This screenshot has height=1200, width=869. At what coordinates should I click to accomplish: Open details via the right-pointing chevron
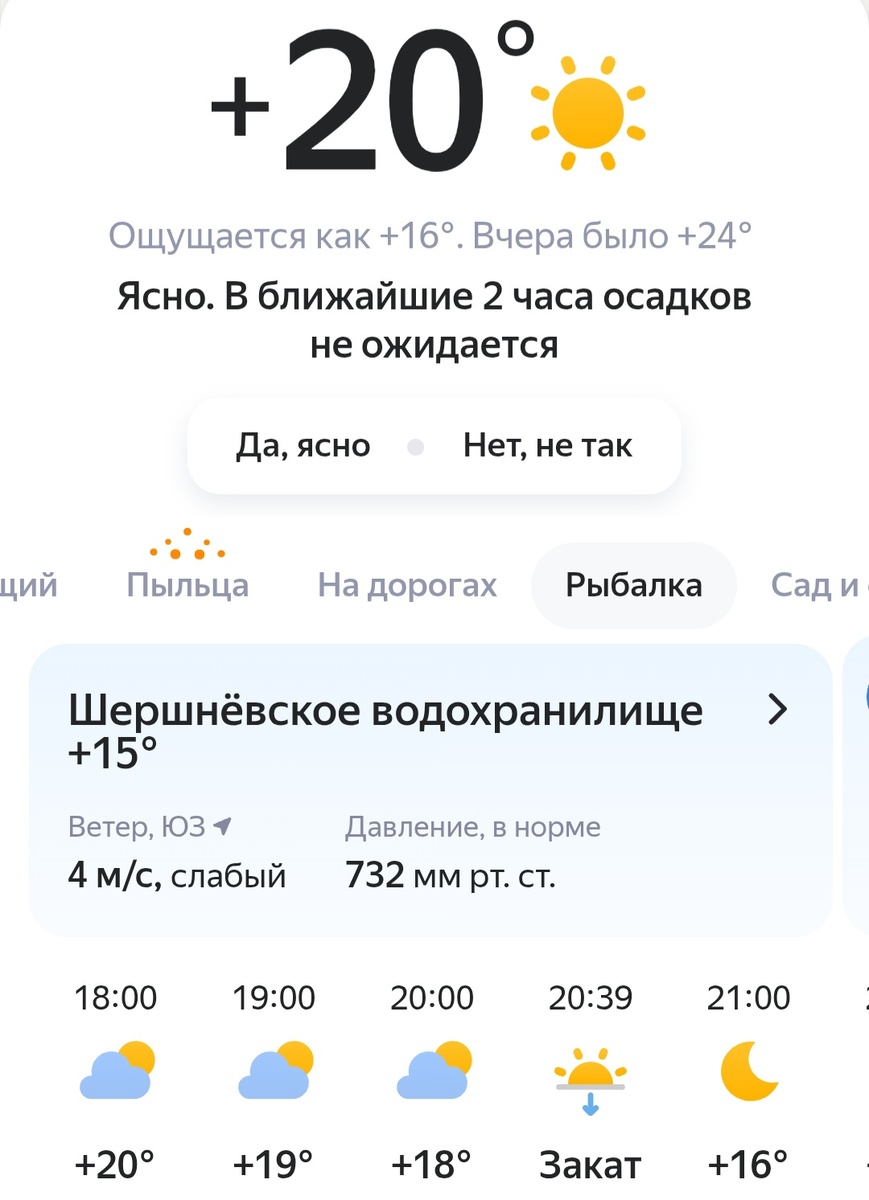click(x=777, y=710)
